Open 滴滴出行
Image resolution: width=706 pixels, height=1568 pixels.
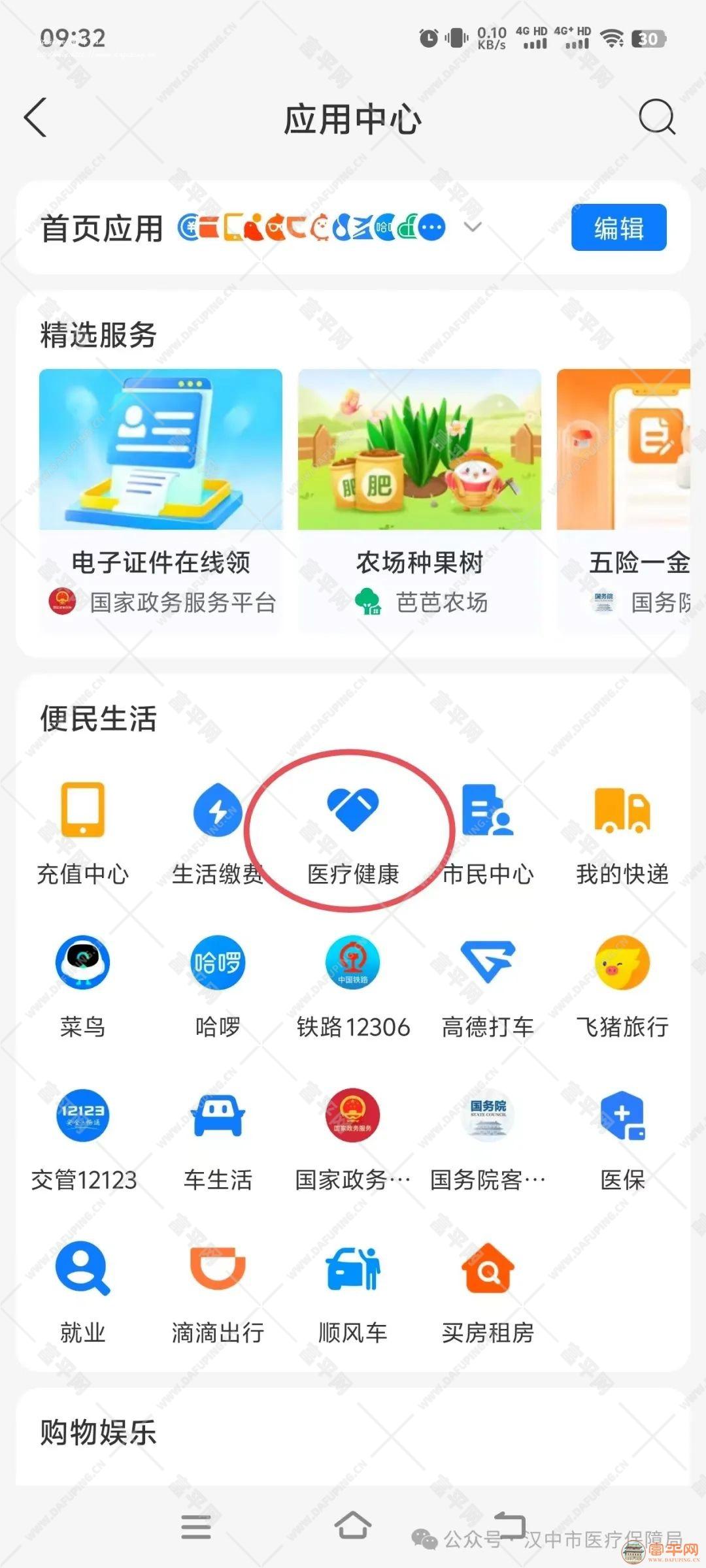(x=218, y=1290)
